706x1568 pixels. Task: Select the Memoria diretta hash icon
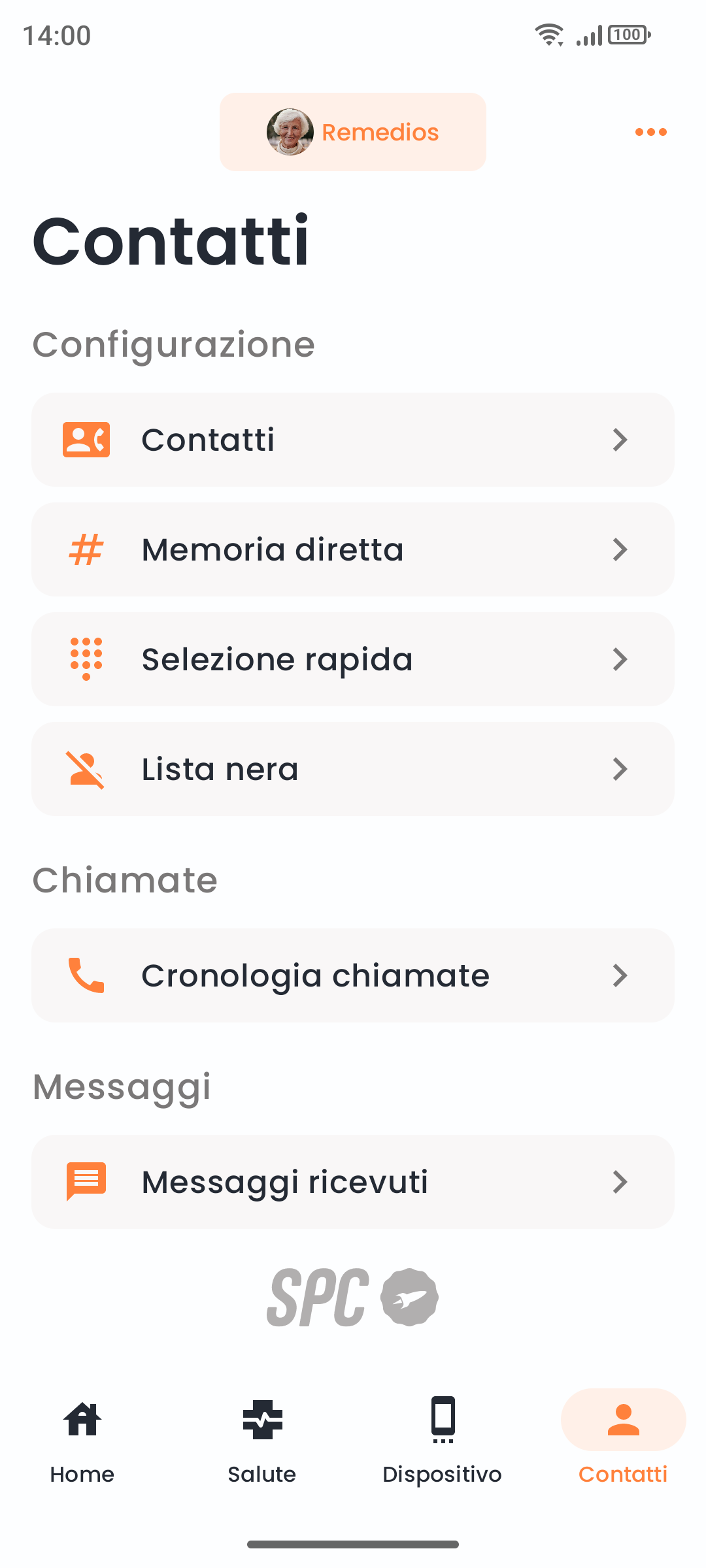[86, 549]
